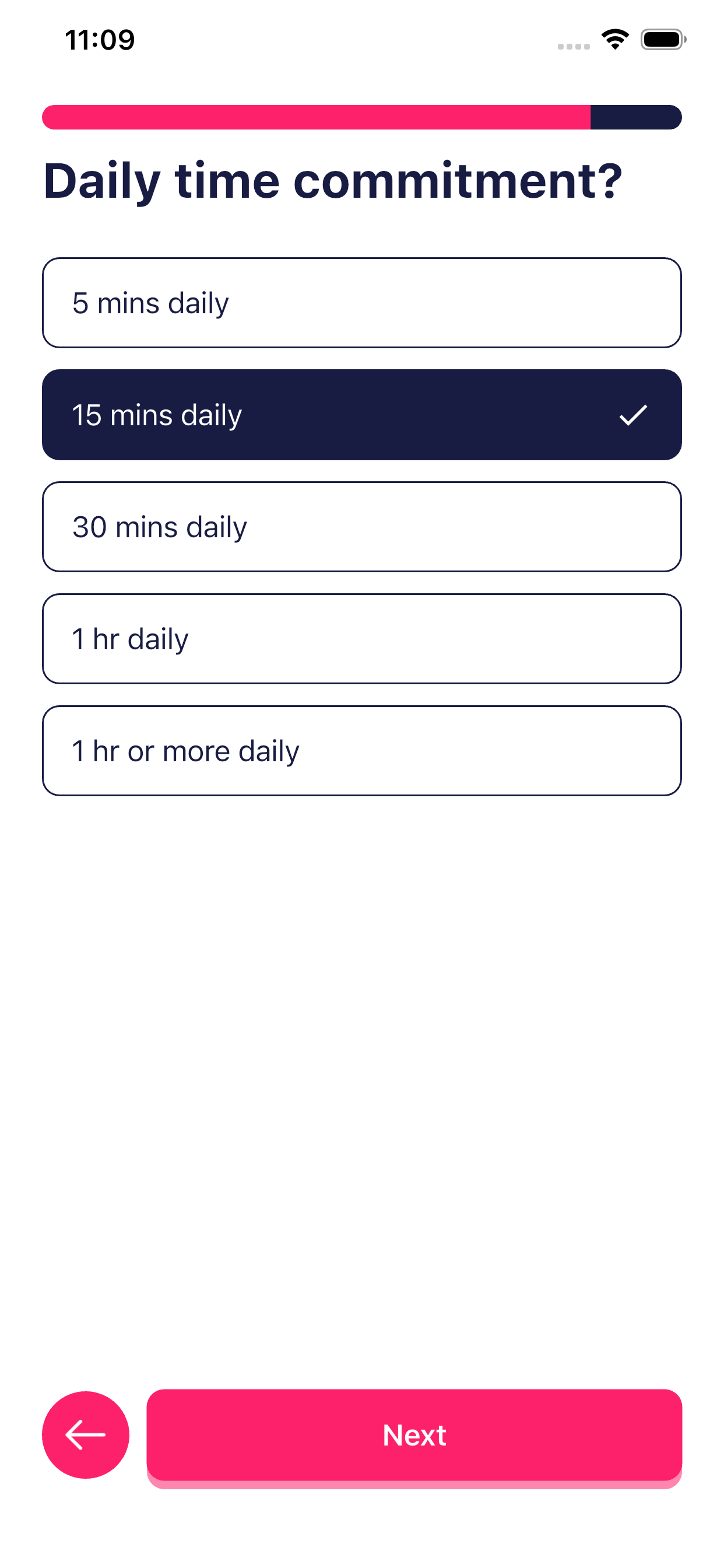Select the 5 mins daily option
This screenshot has height=1568, width=724.
[361, 303]
